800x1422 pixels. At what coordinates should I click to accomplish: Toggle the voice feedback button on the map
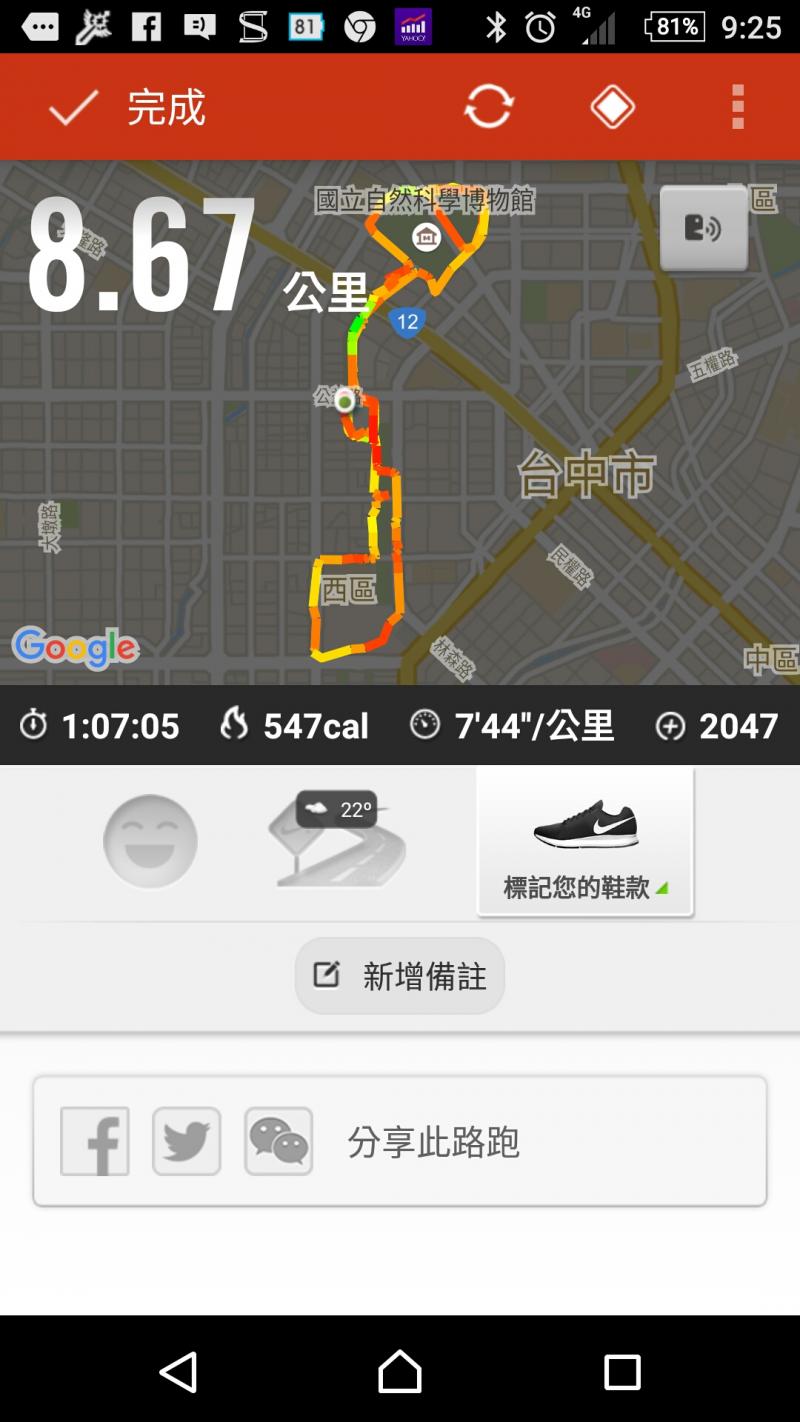[x=703, y=228]
